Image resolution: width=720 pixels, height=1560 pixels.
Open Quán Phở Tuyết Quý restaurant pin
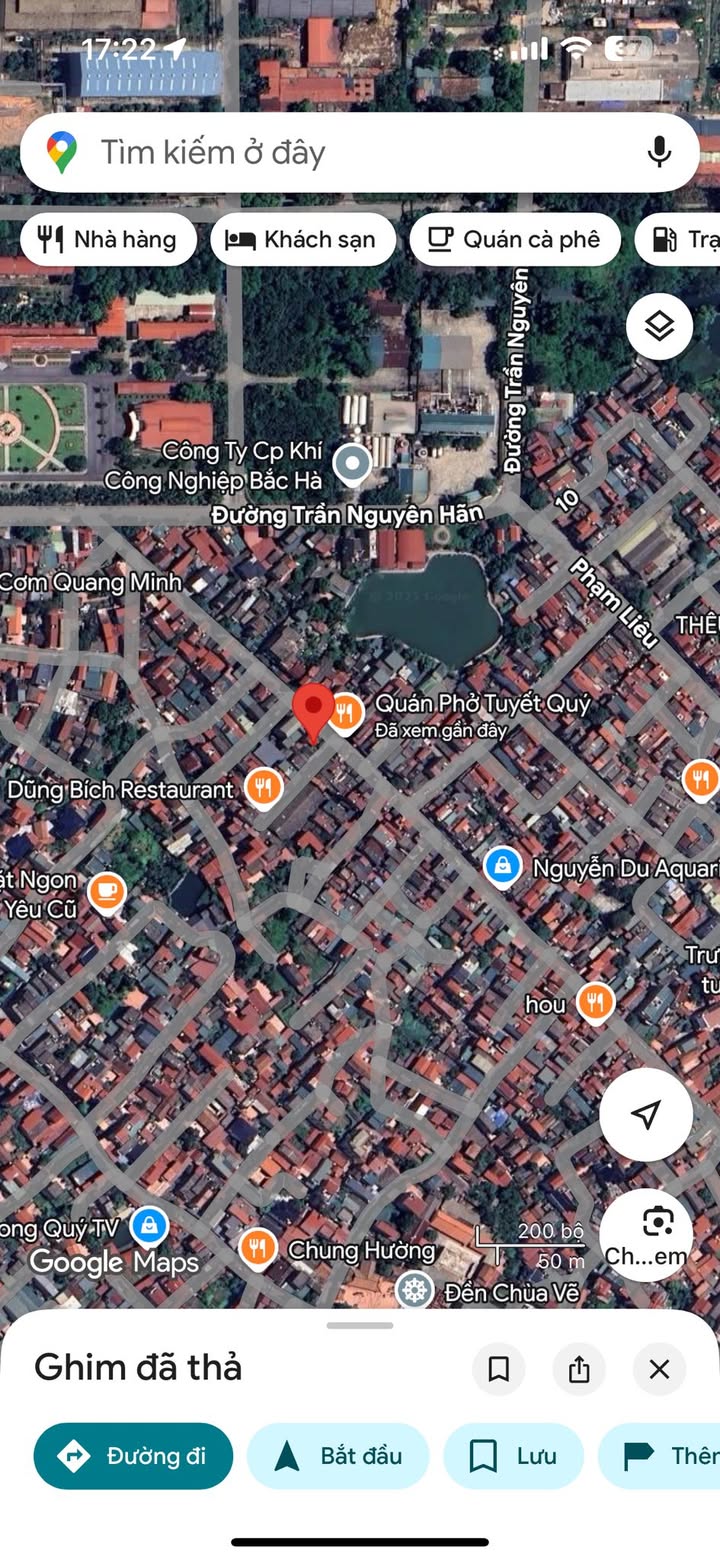point(345,713)
